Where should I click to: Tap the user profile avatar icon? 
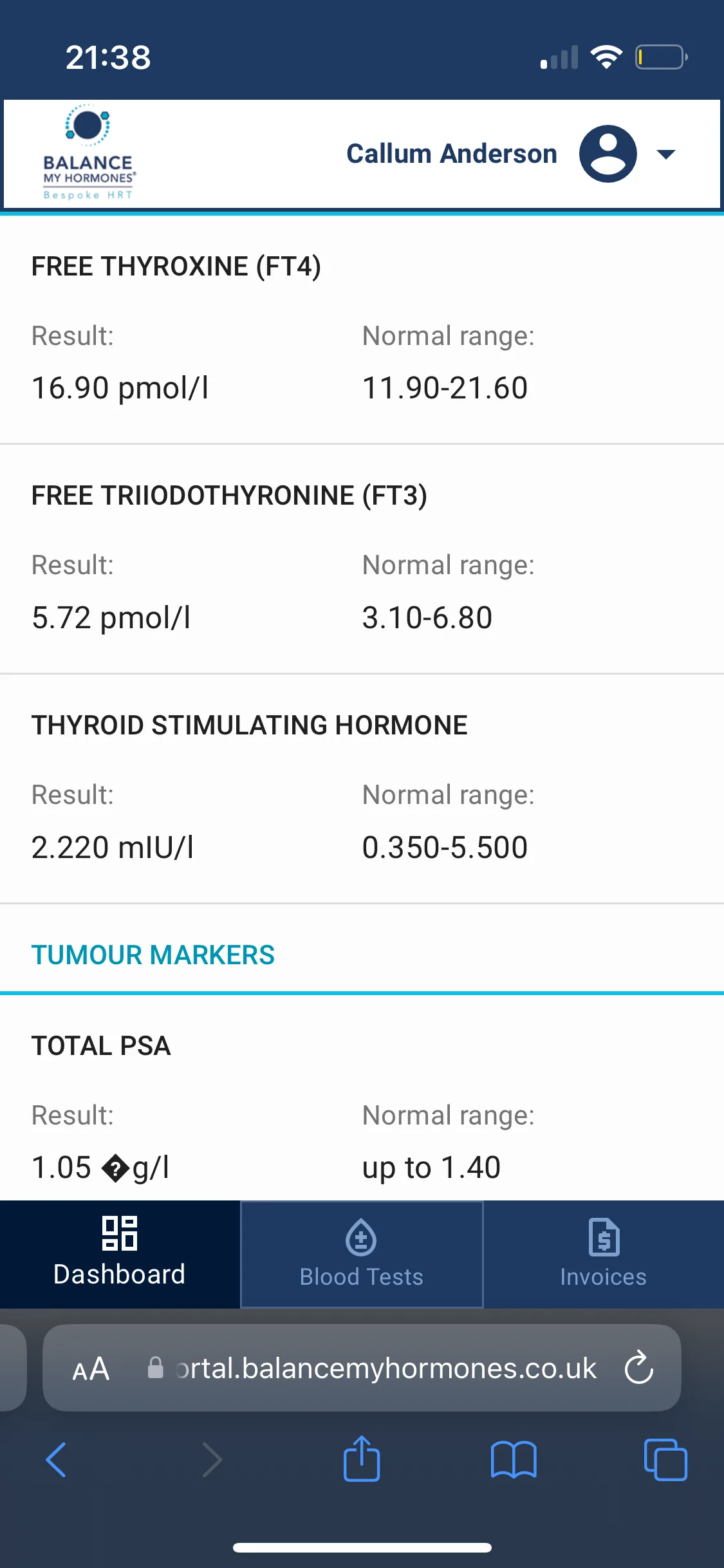608,154
